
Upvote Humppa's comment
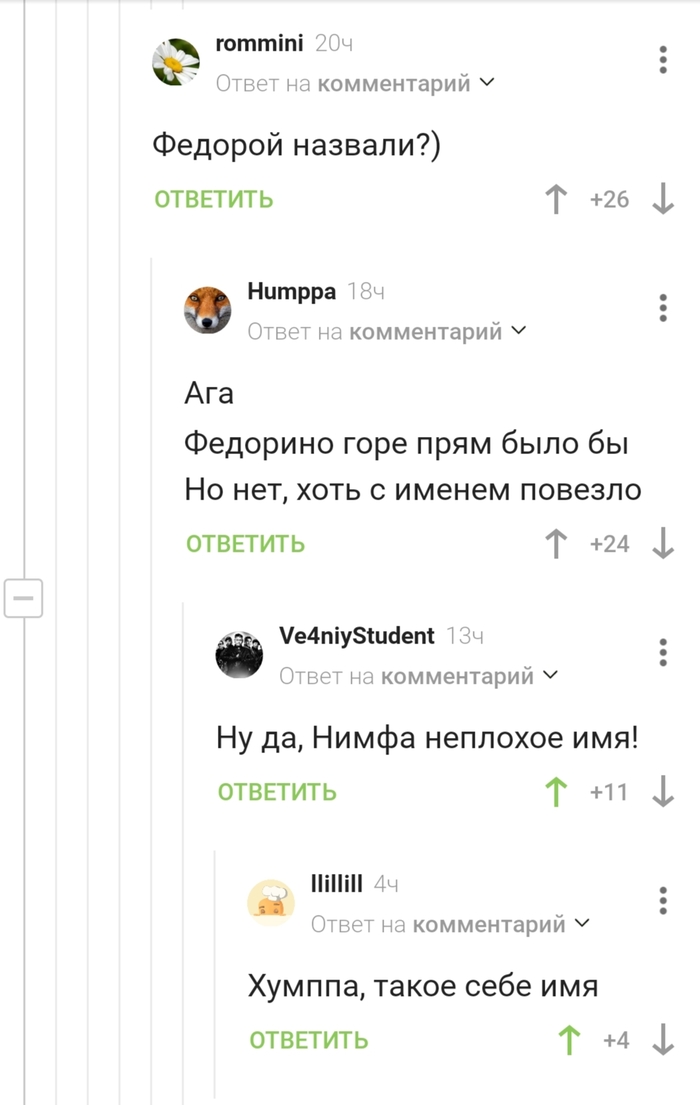tap(556, 544)
